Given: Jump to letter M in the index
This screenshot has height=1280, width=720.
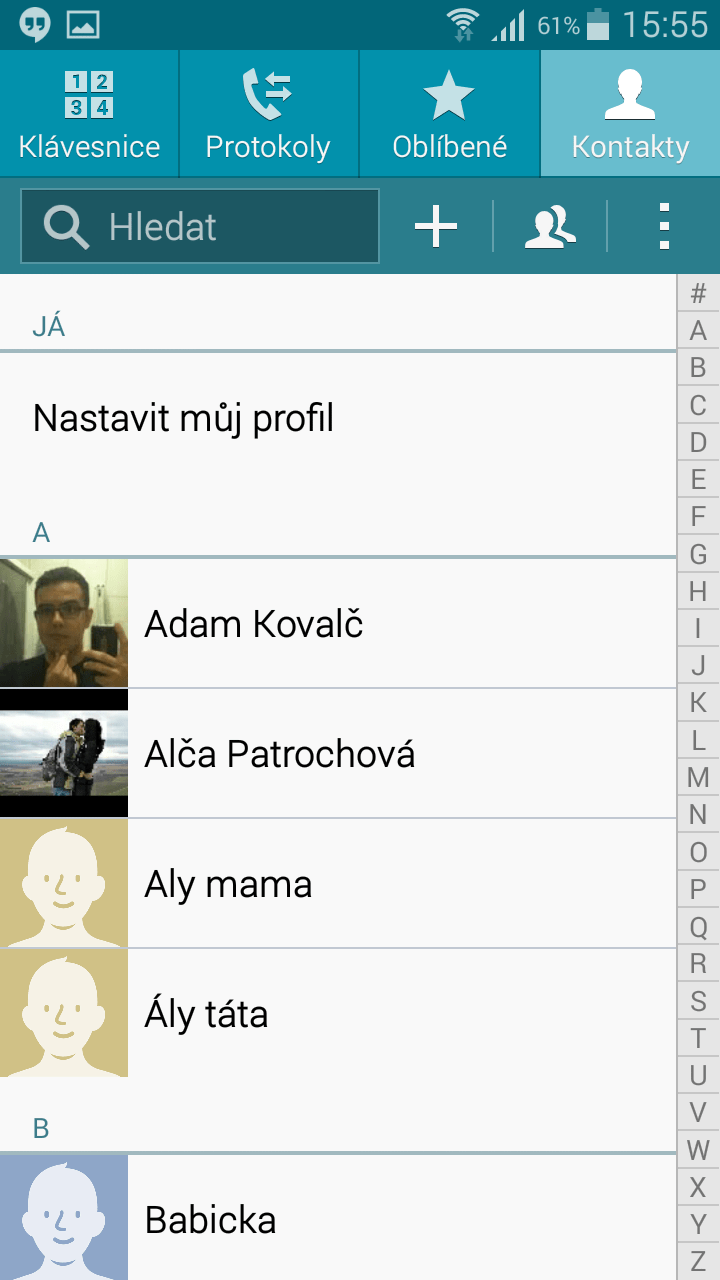Looking at the screenshot, I should click(x=698, y=777).
